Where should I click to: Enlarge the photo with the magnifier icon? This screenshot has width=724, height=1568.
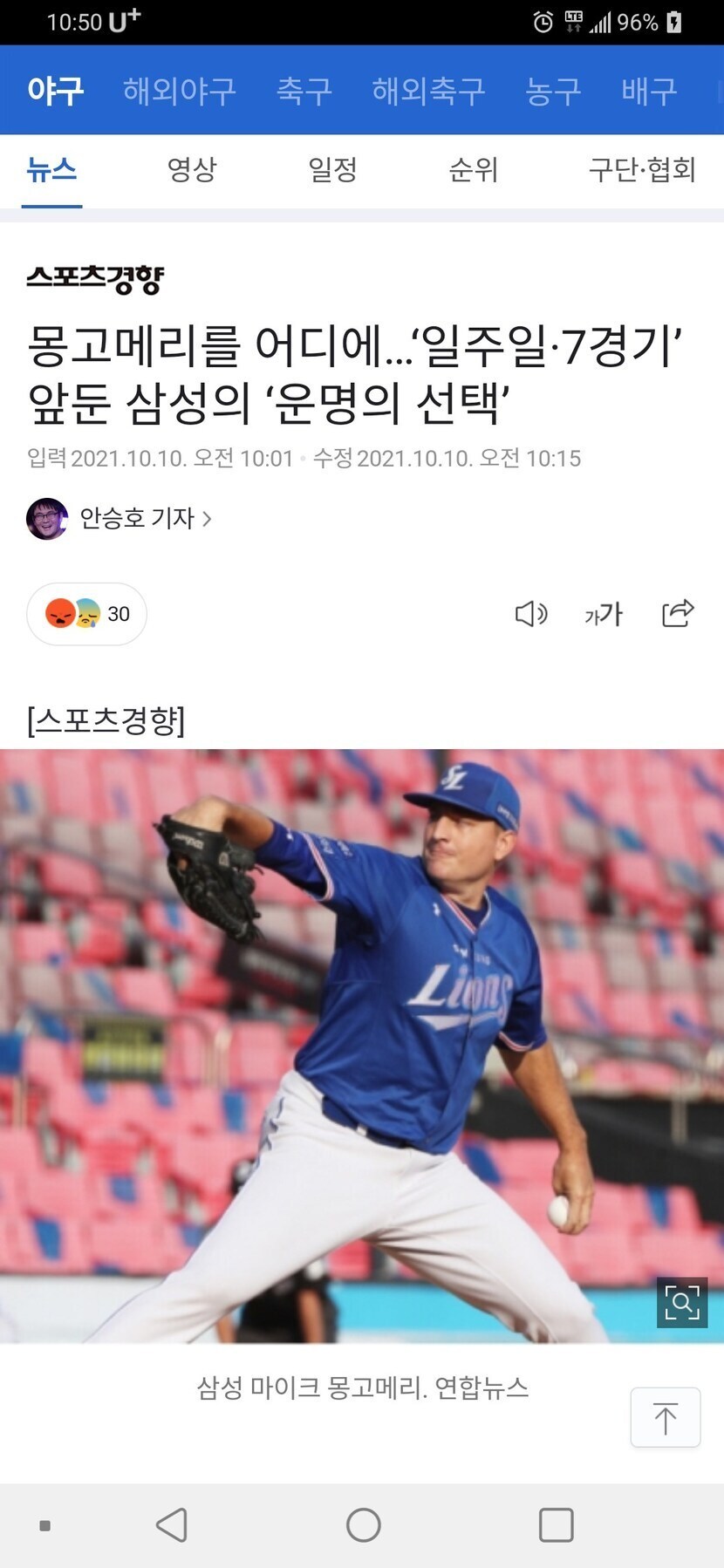pyautogui.click(x=681, y=1303)
